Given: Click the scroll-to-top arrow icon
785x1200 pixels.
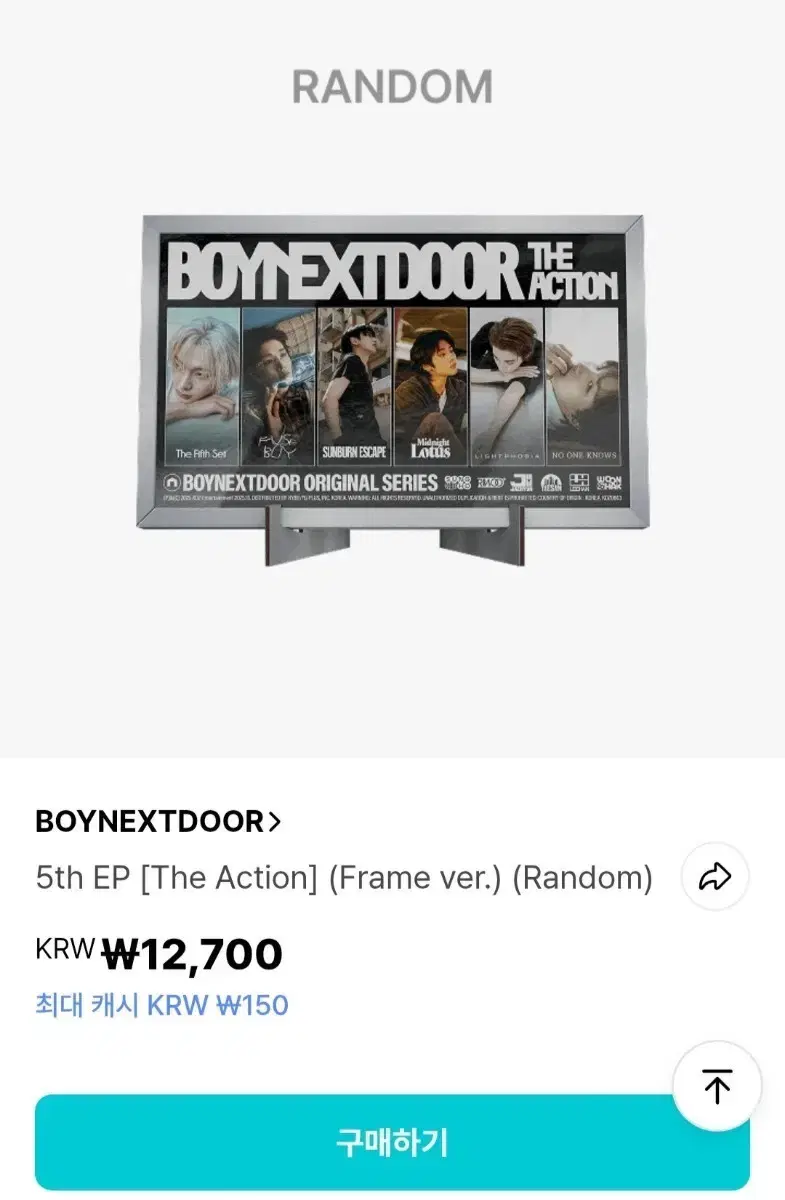Looking at the screenshot, I should (717, 1087).
